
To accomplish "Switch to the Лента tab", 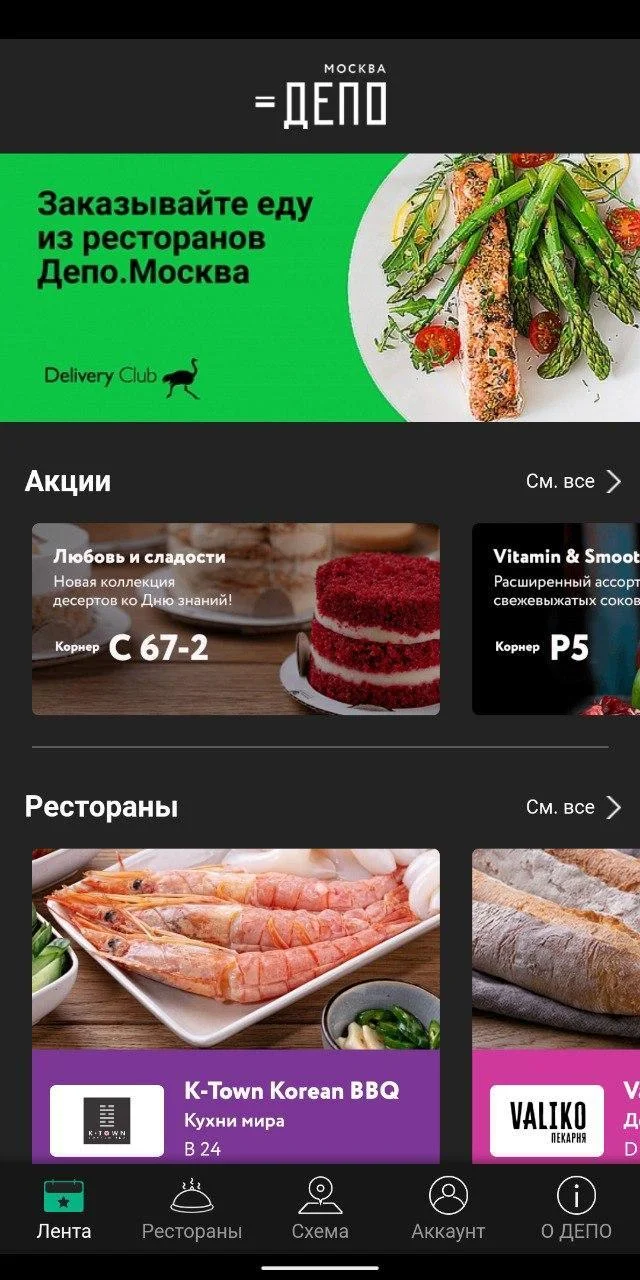I will pos(64,1210).
